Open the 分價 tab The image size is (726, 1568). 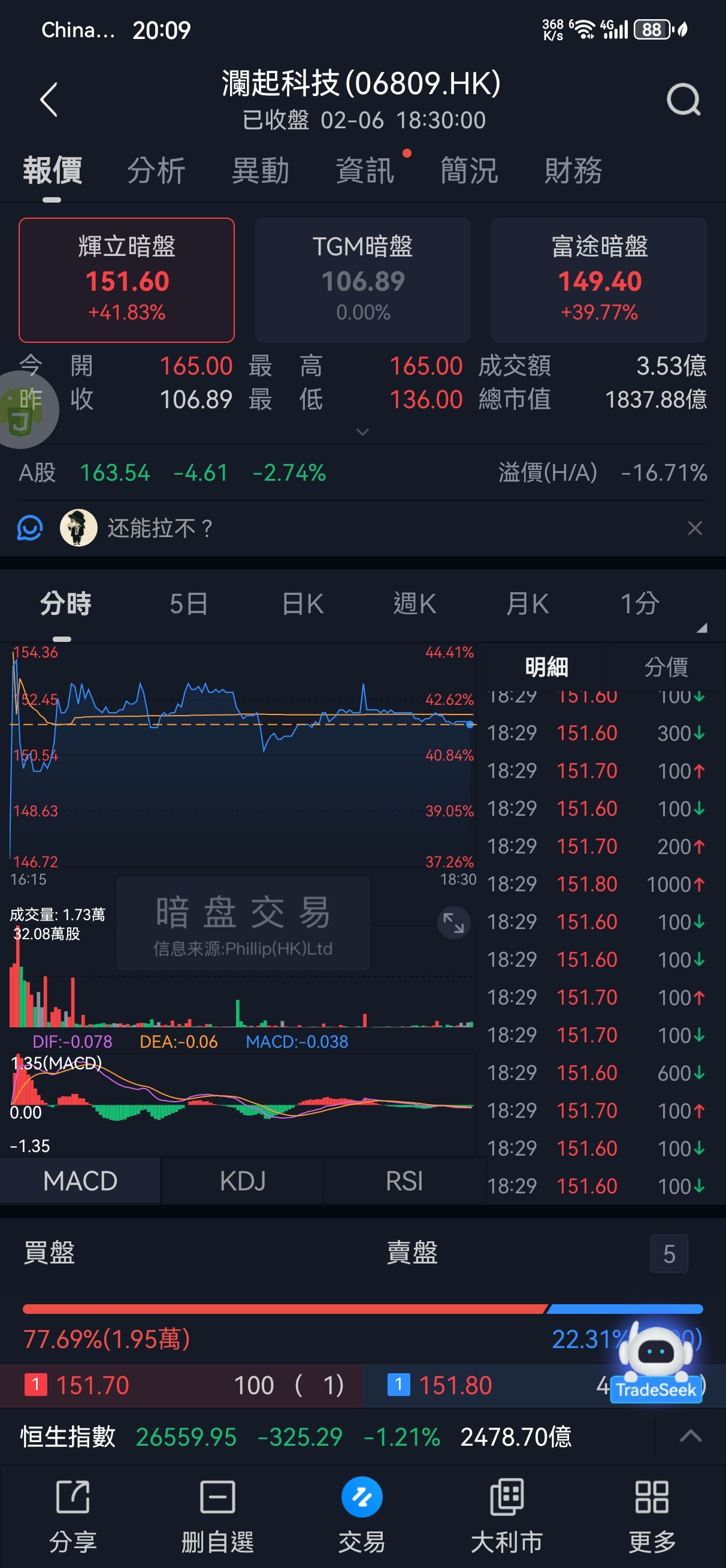tap(665, 667)
